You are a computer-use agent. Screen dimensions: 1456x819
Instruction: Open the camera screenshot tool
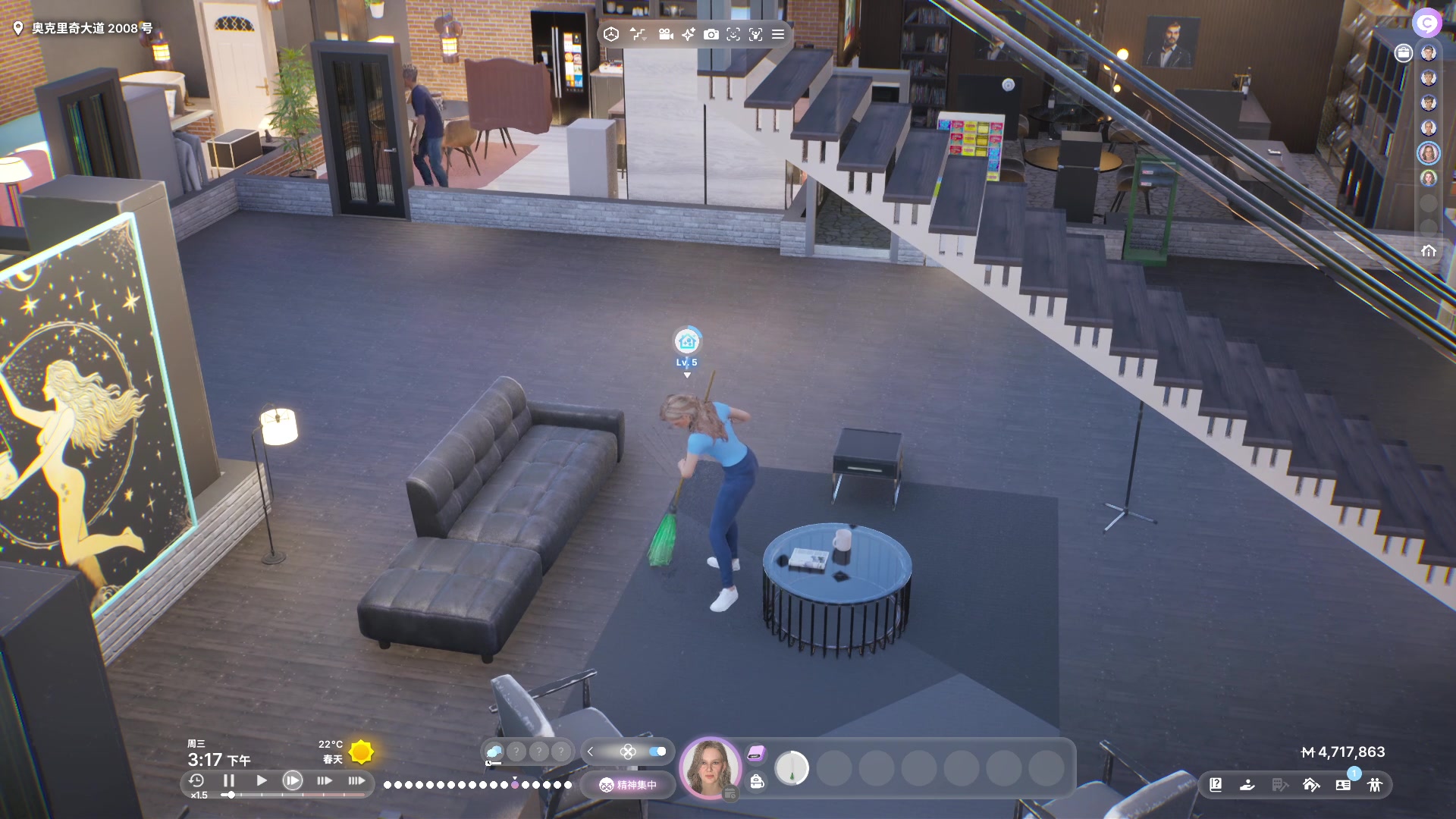pyautogui.click(x=711, y=34)
